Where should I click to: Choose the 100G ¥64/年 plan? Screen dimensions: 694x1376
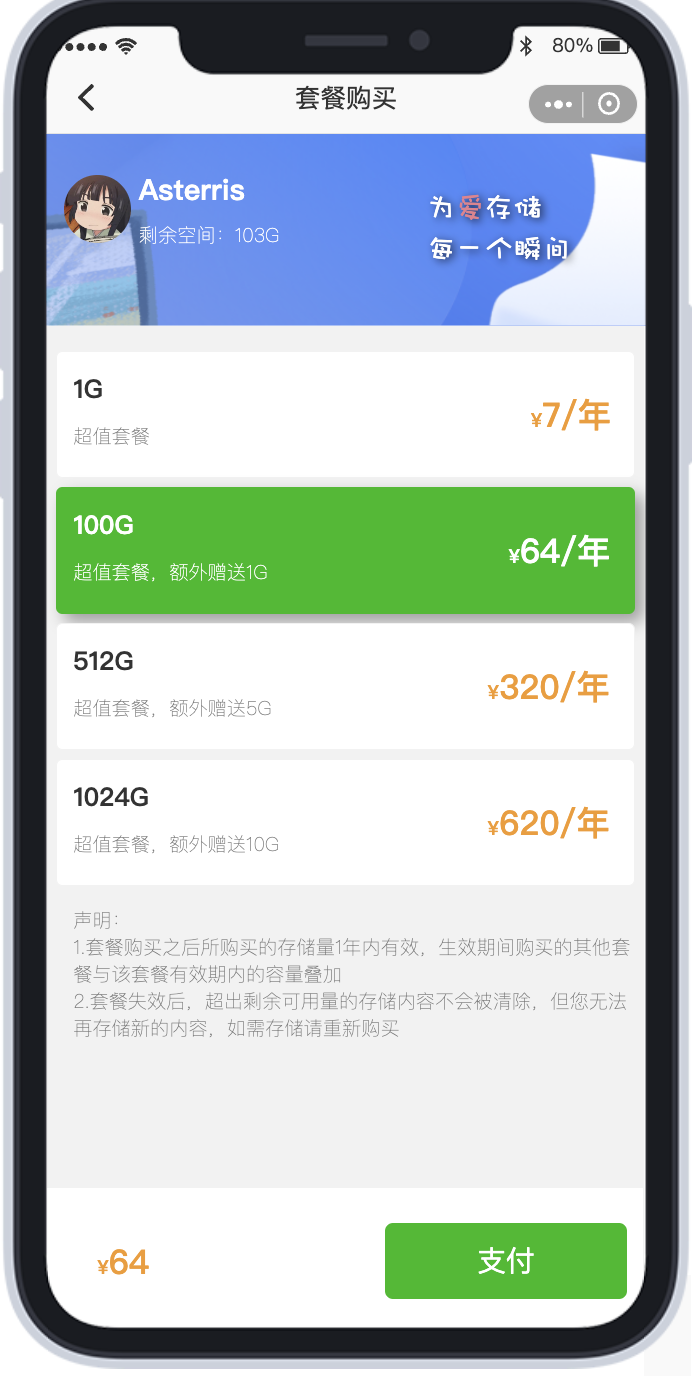point(345,550)
